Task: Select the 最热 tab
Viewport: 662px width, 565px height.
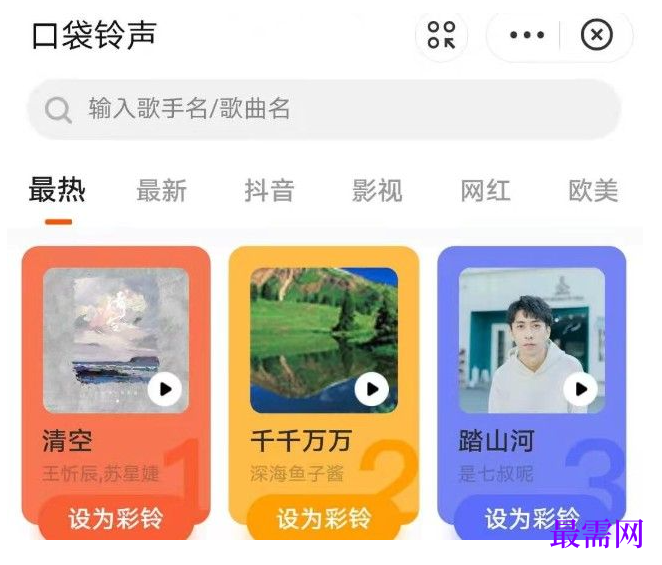Action: 57,190
